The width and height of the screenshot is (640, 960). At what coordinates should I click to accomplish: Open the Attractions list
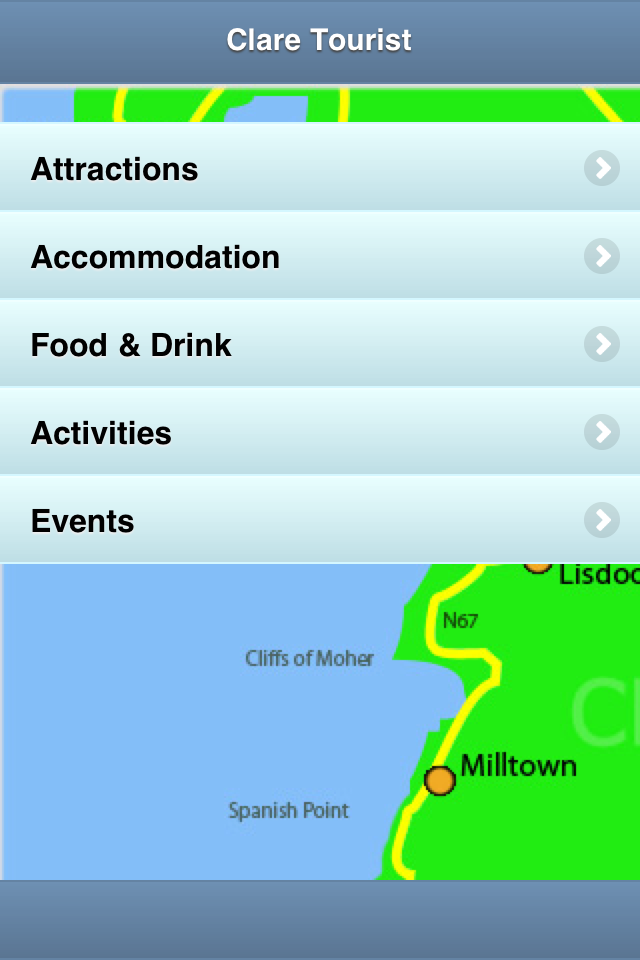tap(320, 168)
